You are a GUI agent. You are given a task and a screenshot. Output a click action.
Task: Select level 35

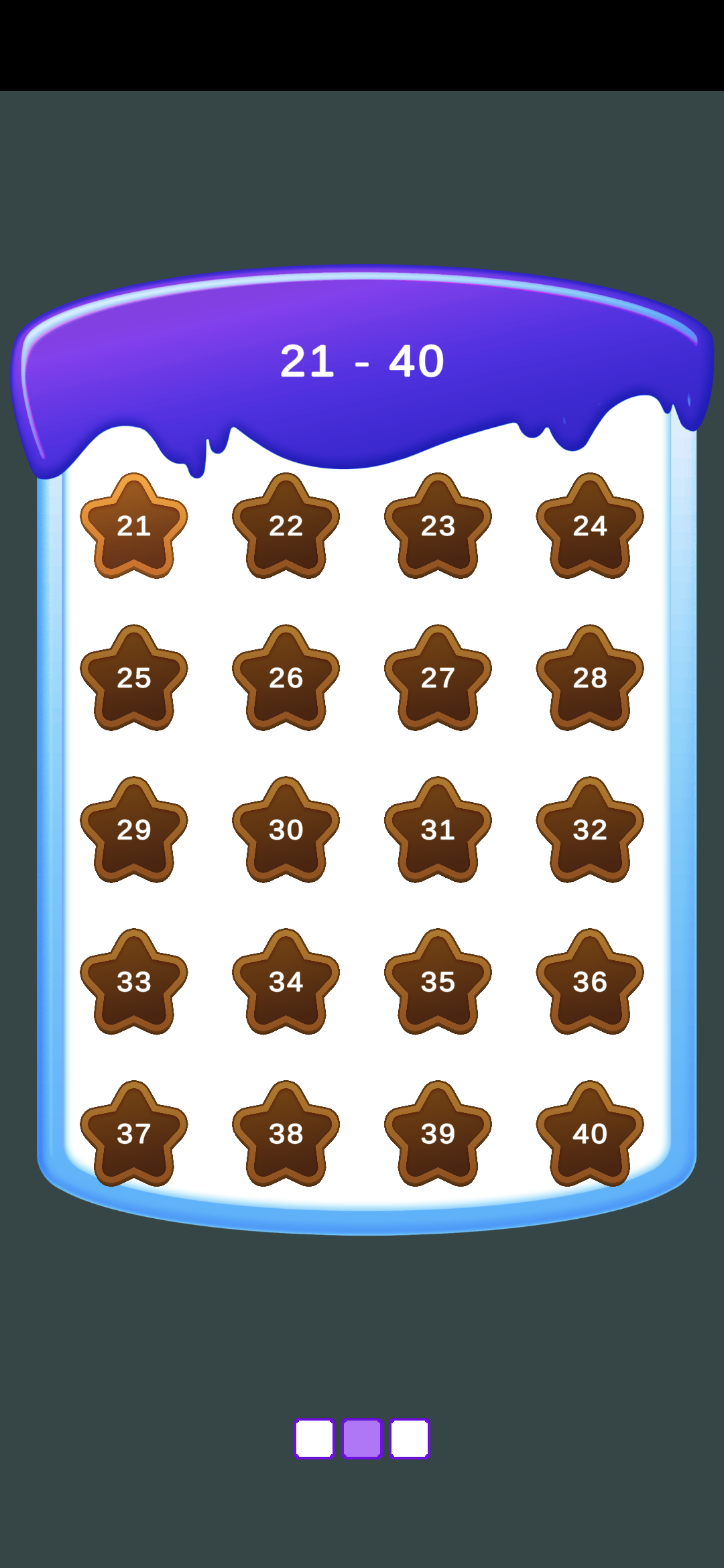438,983
